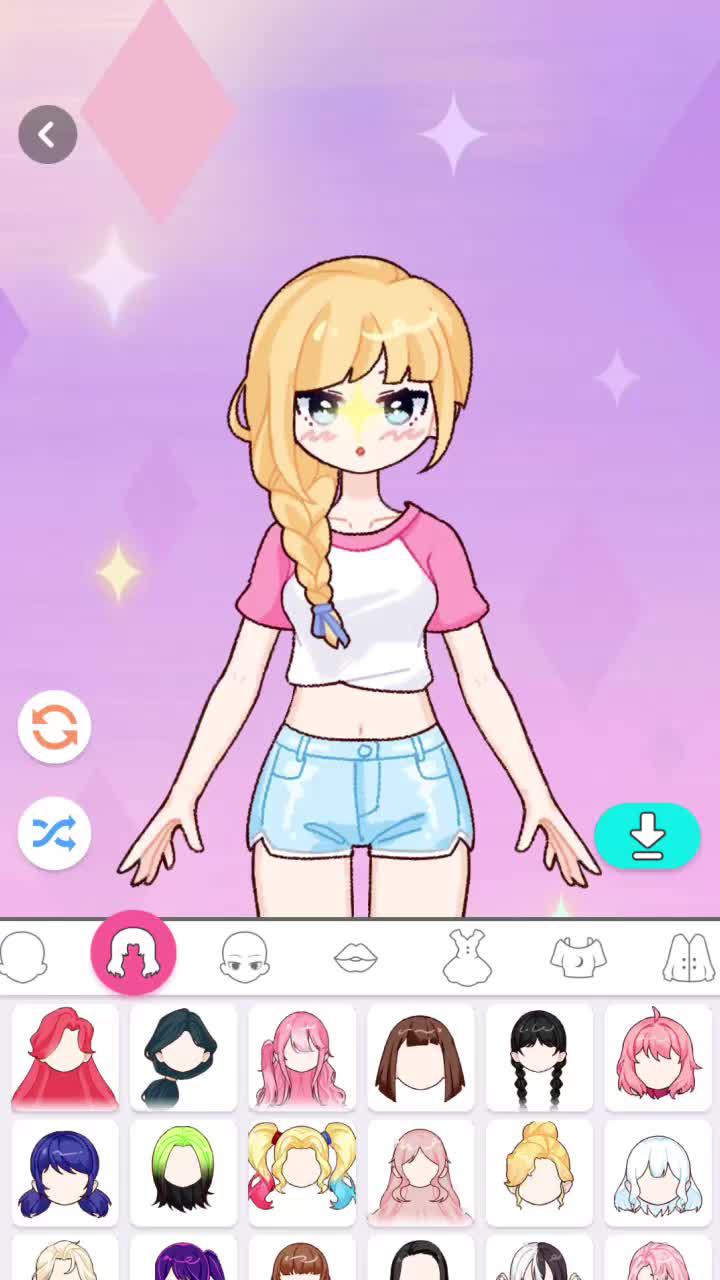Select the hair category icon
Screen dimensions: 720x1280
click(133, 952)
